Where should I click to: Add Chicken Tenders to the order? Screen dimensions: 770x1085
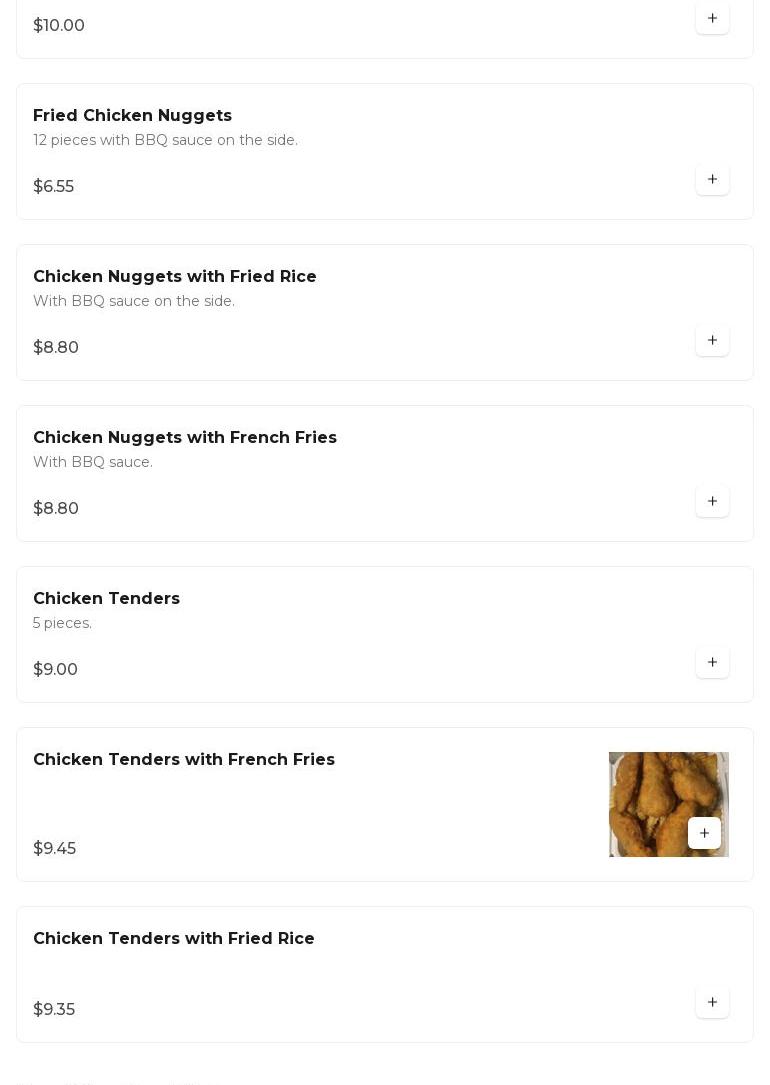[x=712, y=663]
